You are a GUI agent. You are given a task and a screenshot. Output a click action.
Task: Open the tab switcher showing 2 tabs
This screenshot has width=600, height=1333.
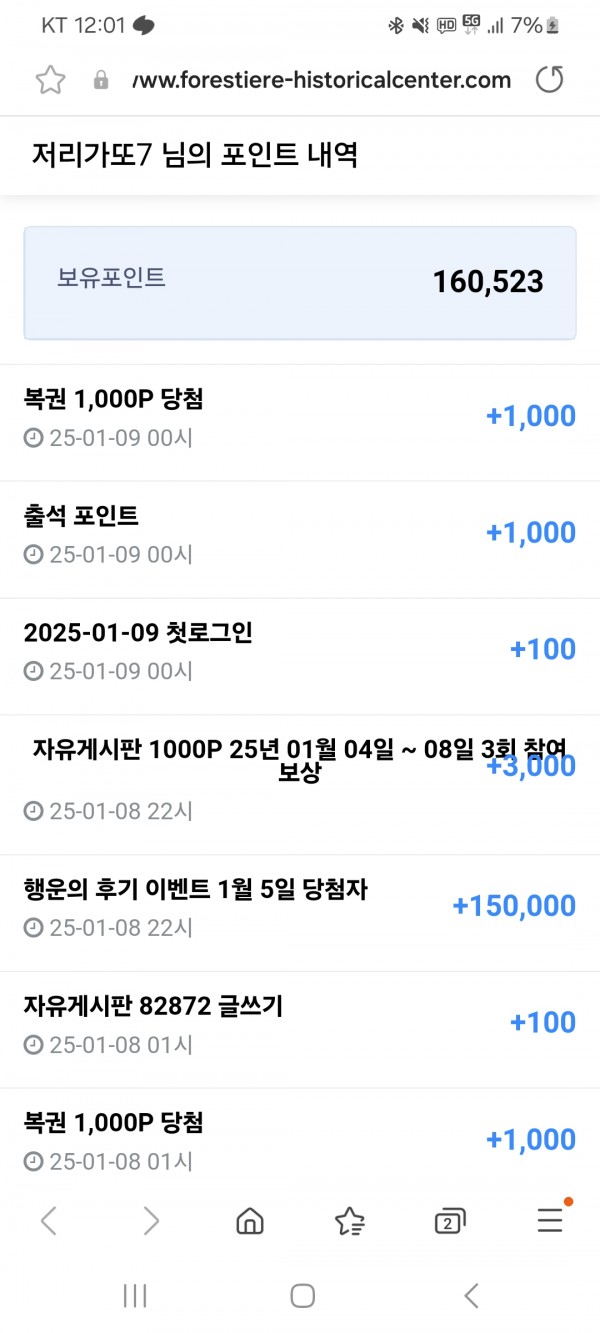point(450,1220)
